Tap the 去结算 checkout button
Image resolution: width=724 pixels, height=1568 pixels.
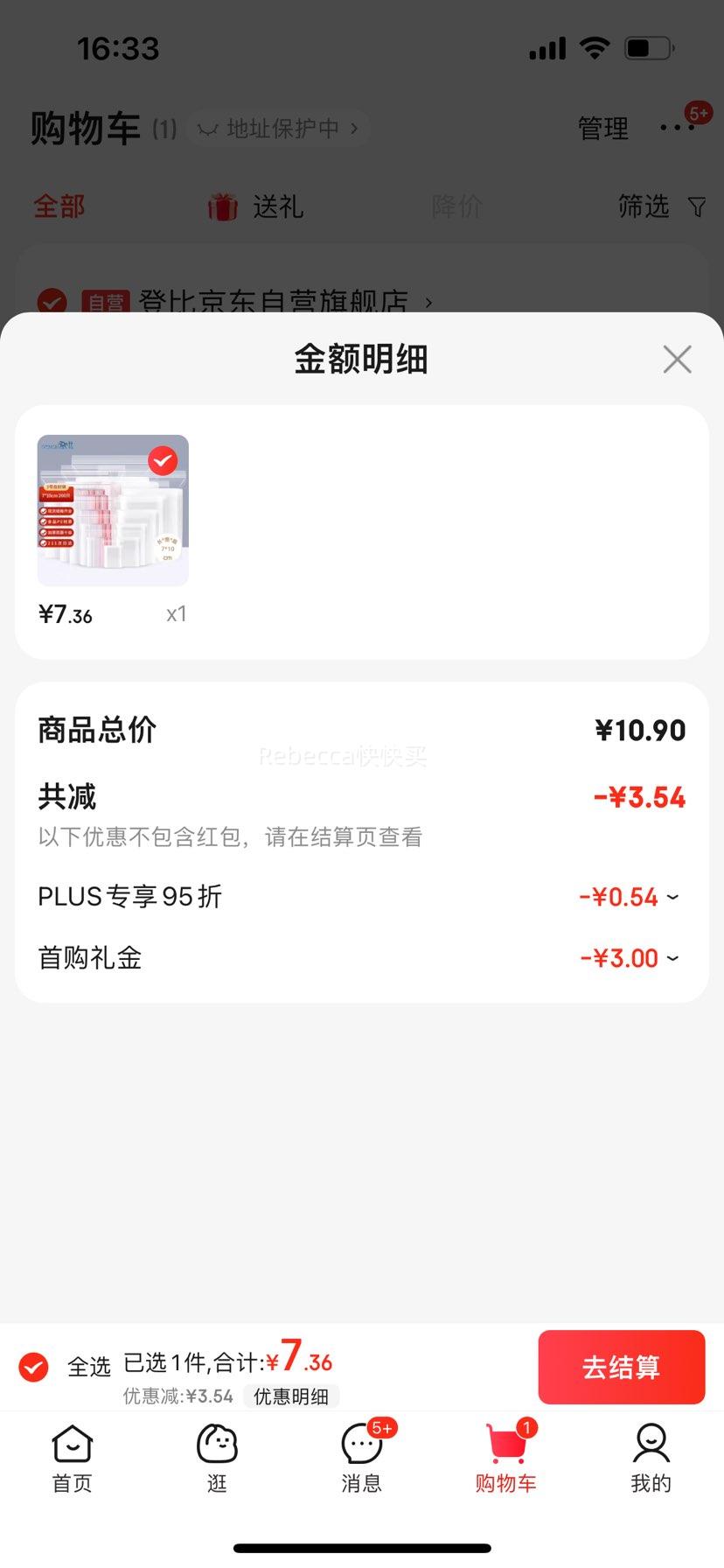point(621,1367)
